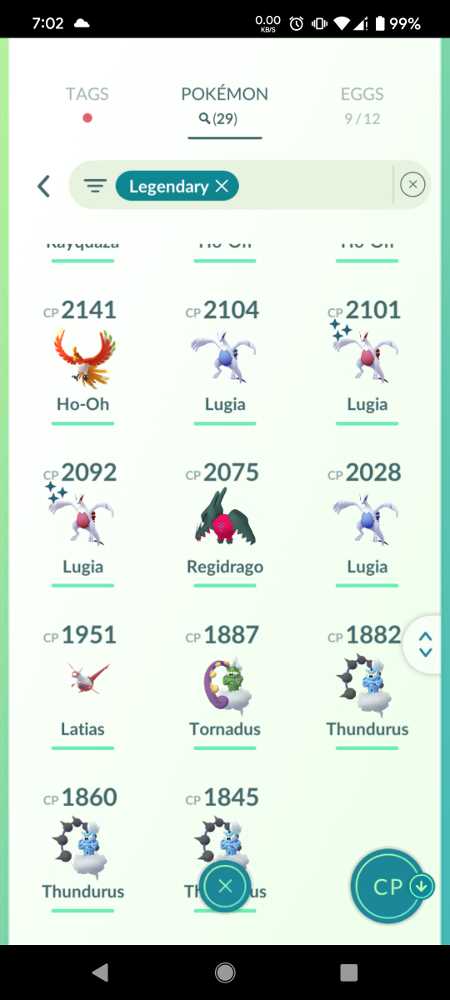Image resolution: width=450 pixels, height=1000 pixels.
Task: Open Ho-Oh with CP 2141
Action: (x=83, y=360)
